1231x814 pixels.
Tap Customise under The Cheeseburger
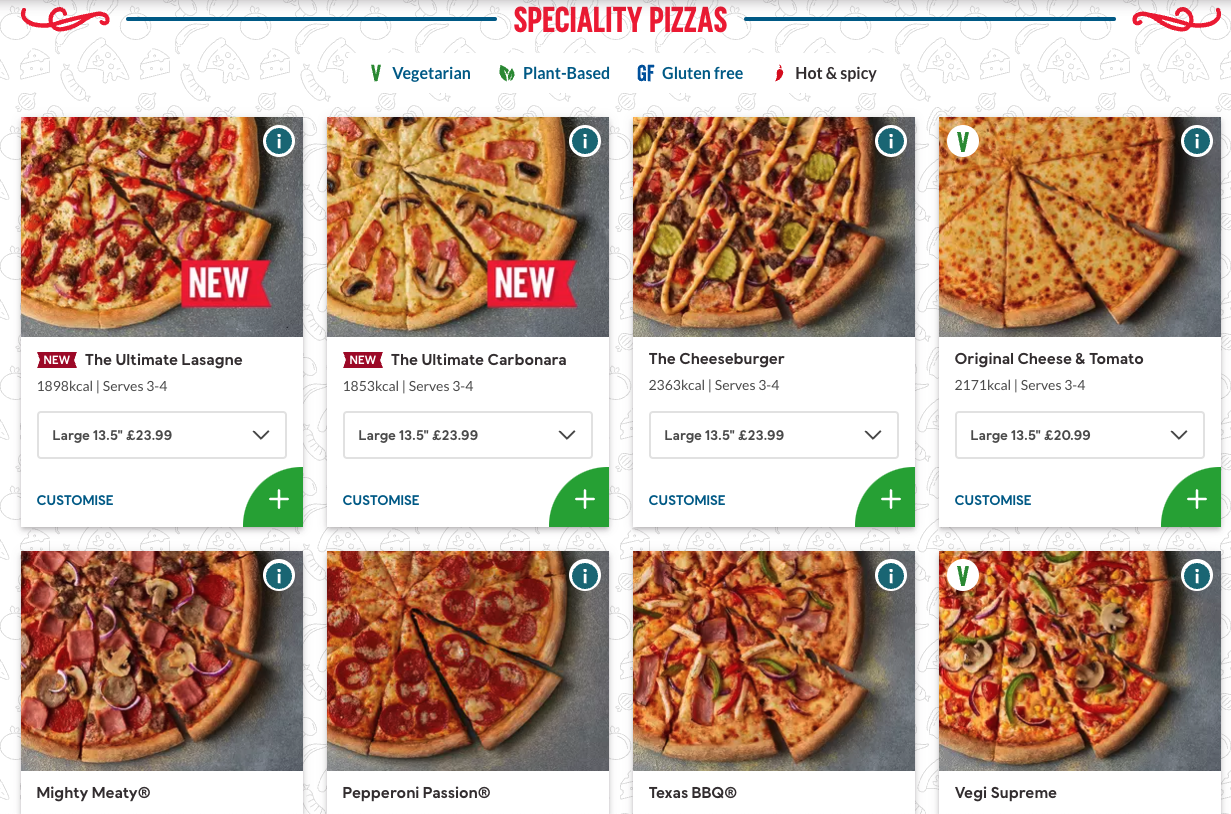(687, 500)
